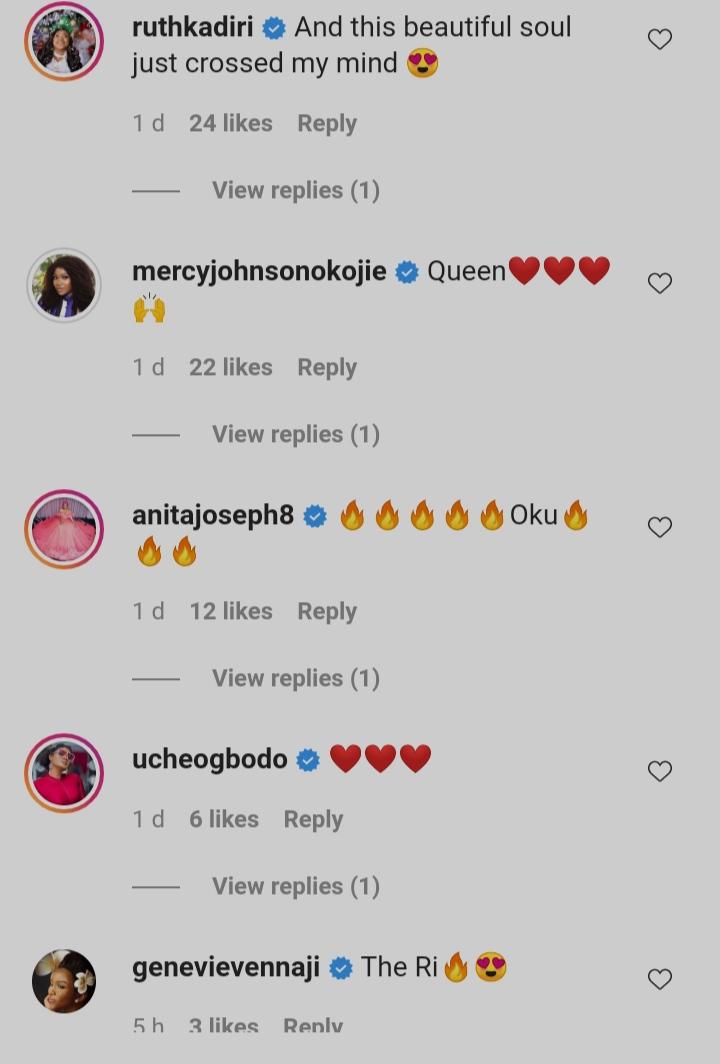Open anitajoseph8's profile avatar
This screenshot has height=1064, width=720.
pyautogui.click(x=64, y=529)
